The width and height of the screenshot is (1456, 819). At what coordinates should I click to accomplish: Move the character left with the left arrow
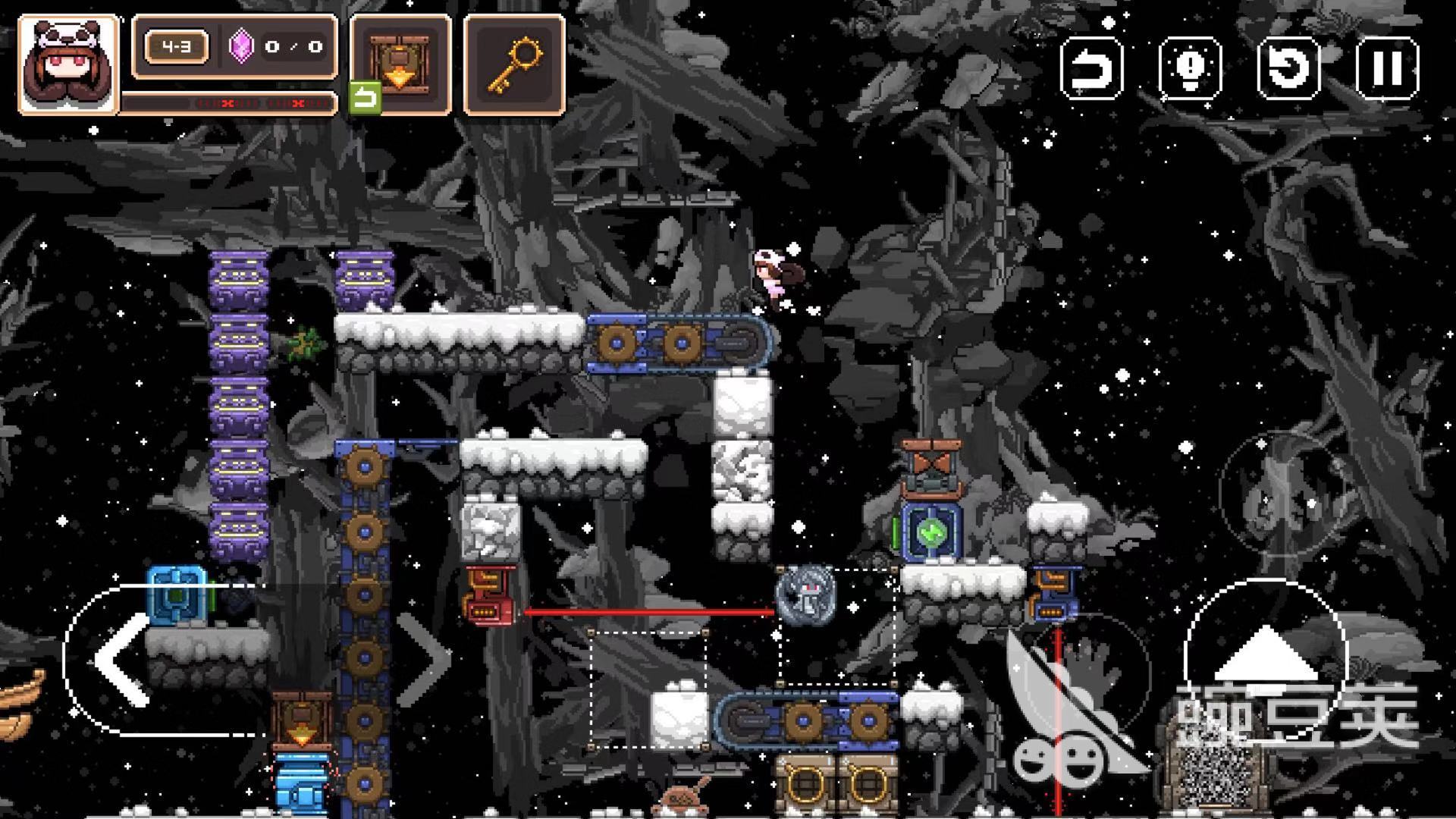(121, 660)
